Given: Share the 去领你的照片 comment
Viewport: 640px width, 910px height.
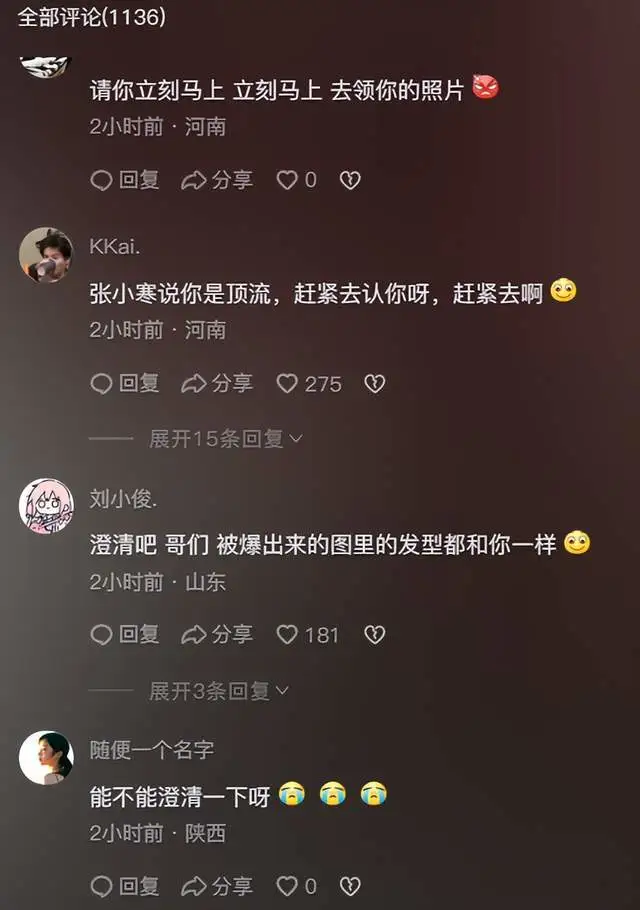Looking at the screenshot, I should point(216,180).
